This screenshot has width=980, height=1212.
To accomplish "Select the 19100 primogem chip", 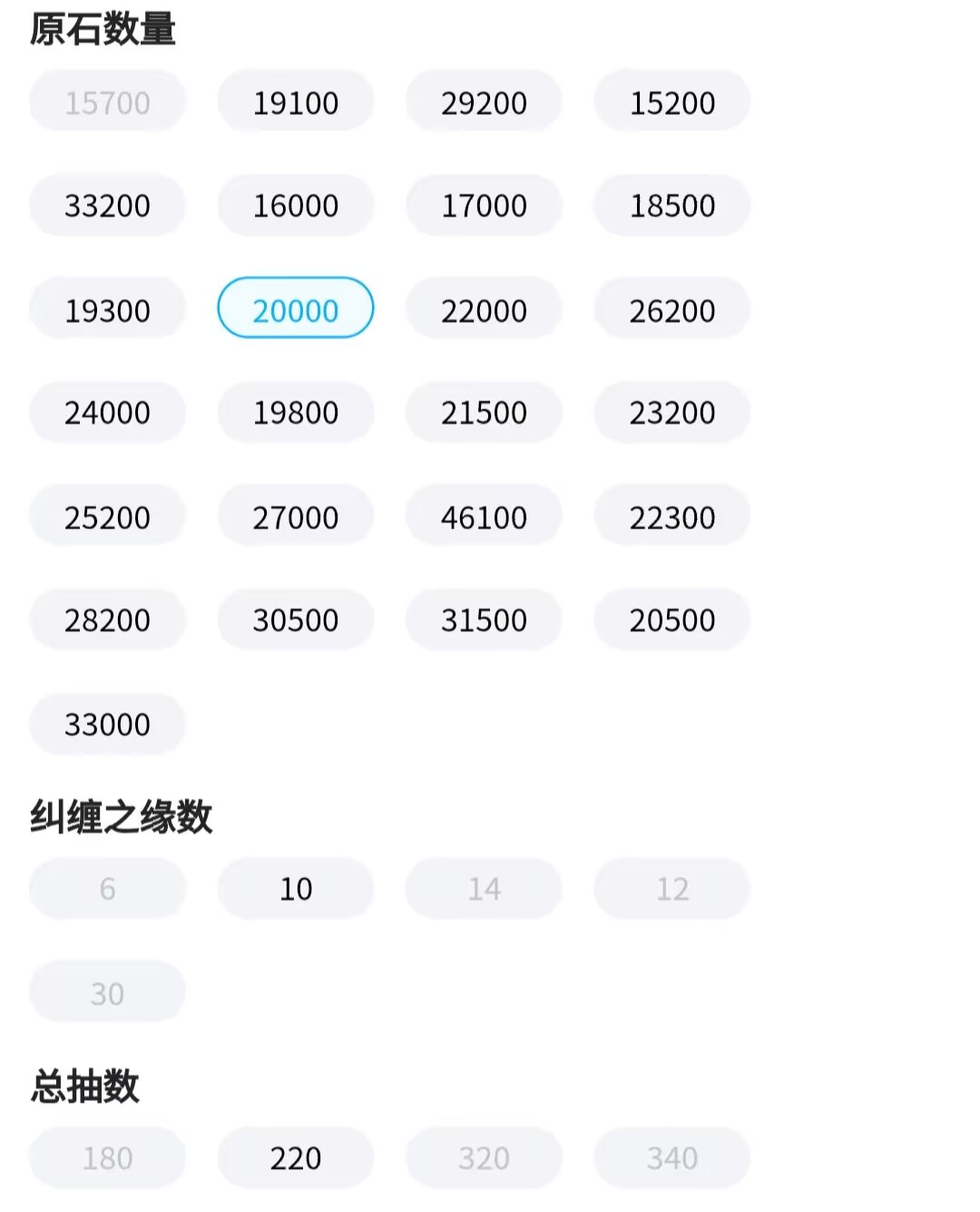I will (x=295, y=103).
